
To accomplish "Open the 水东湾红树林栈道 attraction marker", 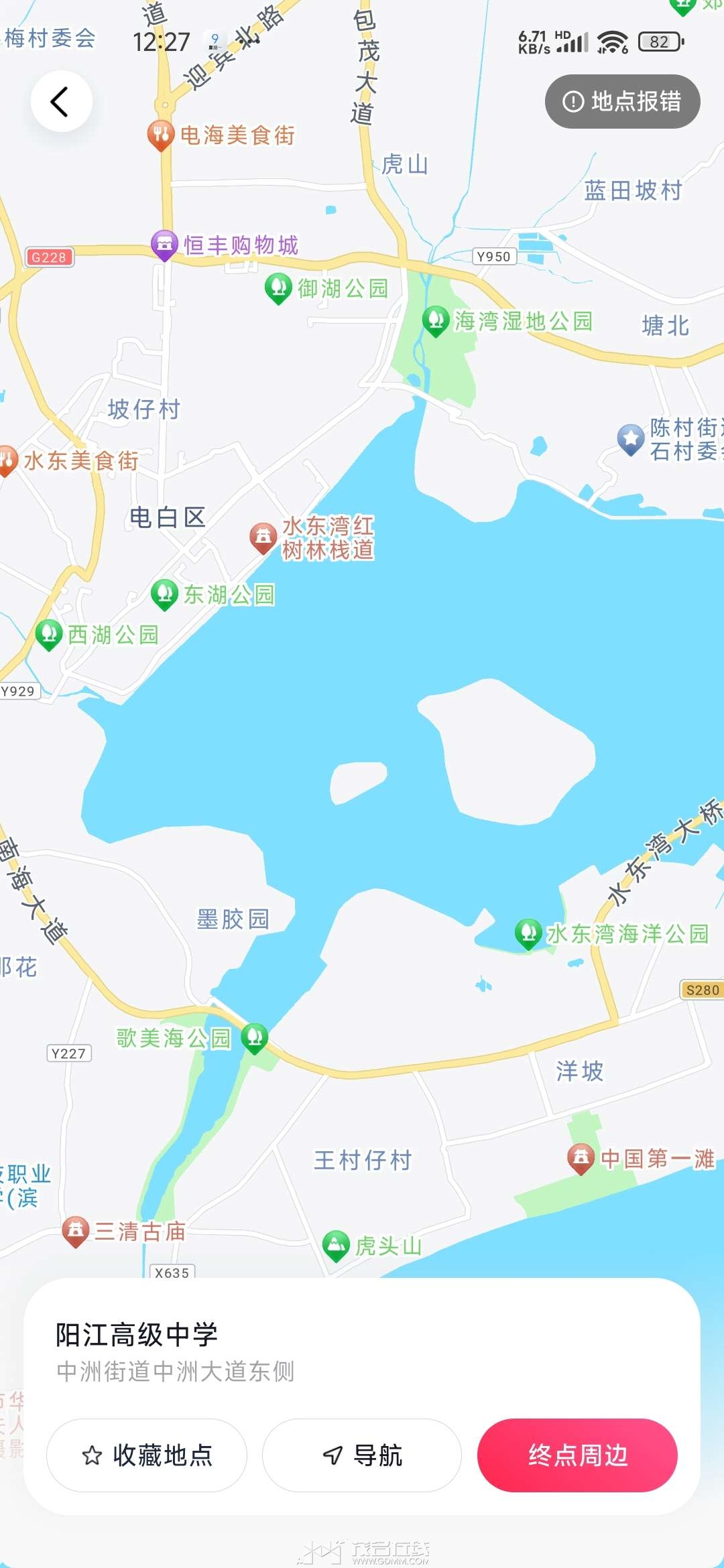I will pos(263,537).
